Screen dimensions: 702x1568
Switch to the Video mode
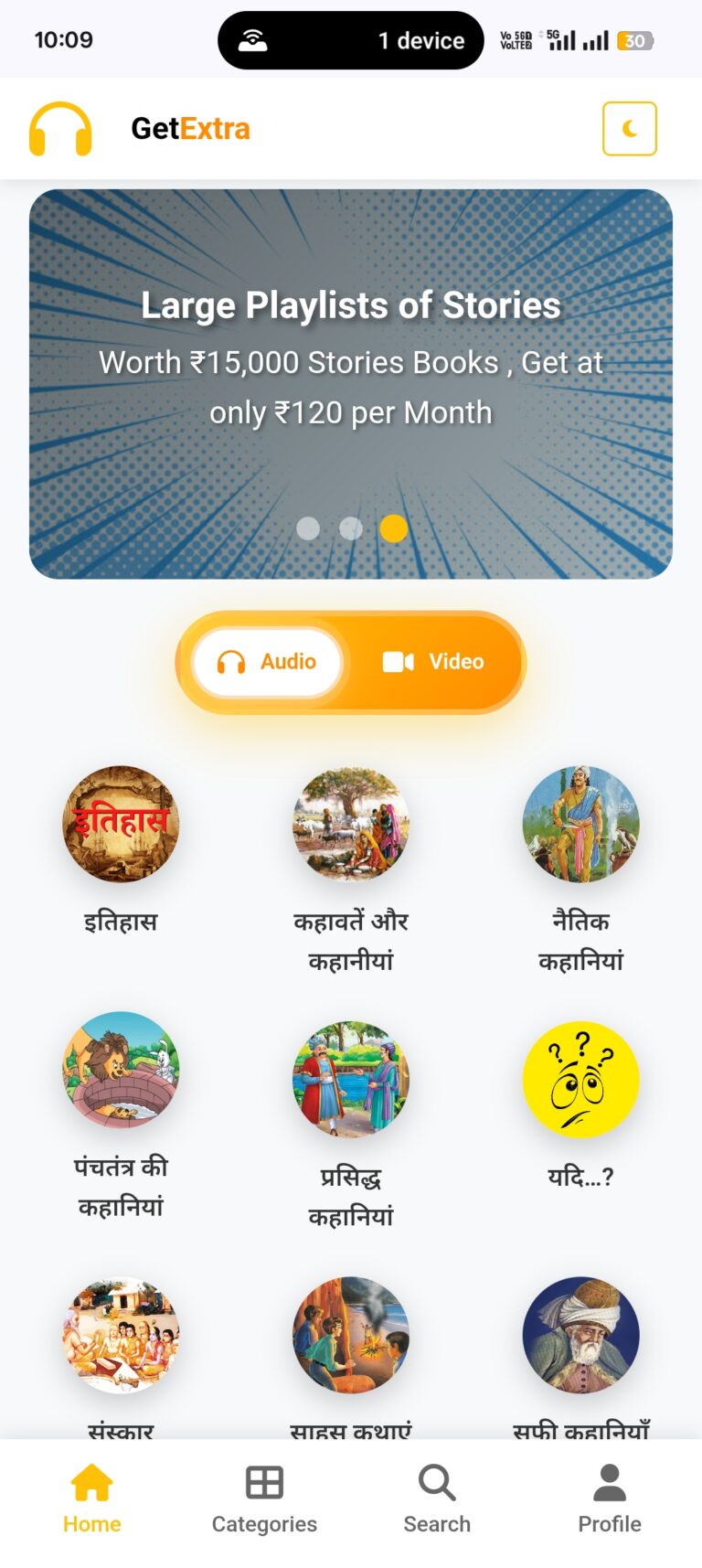point(433,661)
